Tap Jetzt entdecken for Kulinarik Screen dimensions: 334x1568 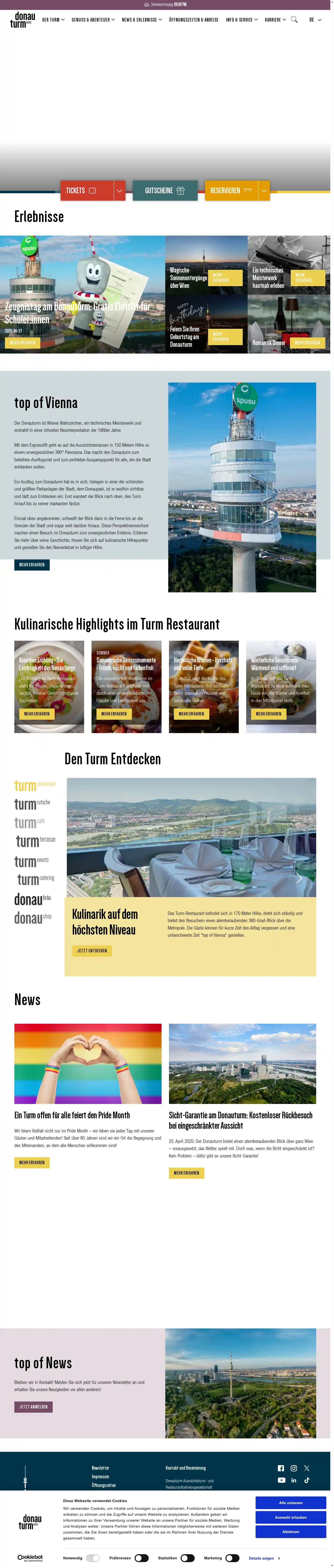[x=92, y=950]
